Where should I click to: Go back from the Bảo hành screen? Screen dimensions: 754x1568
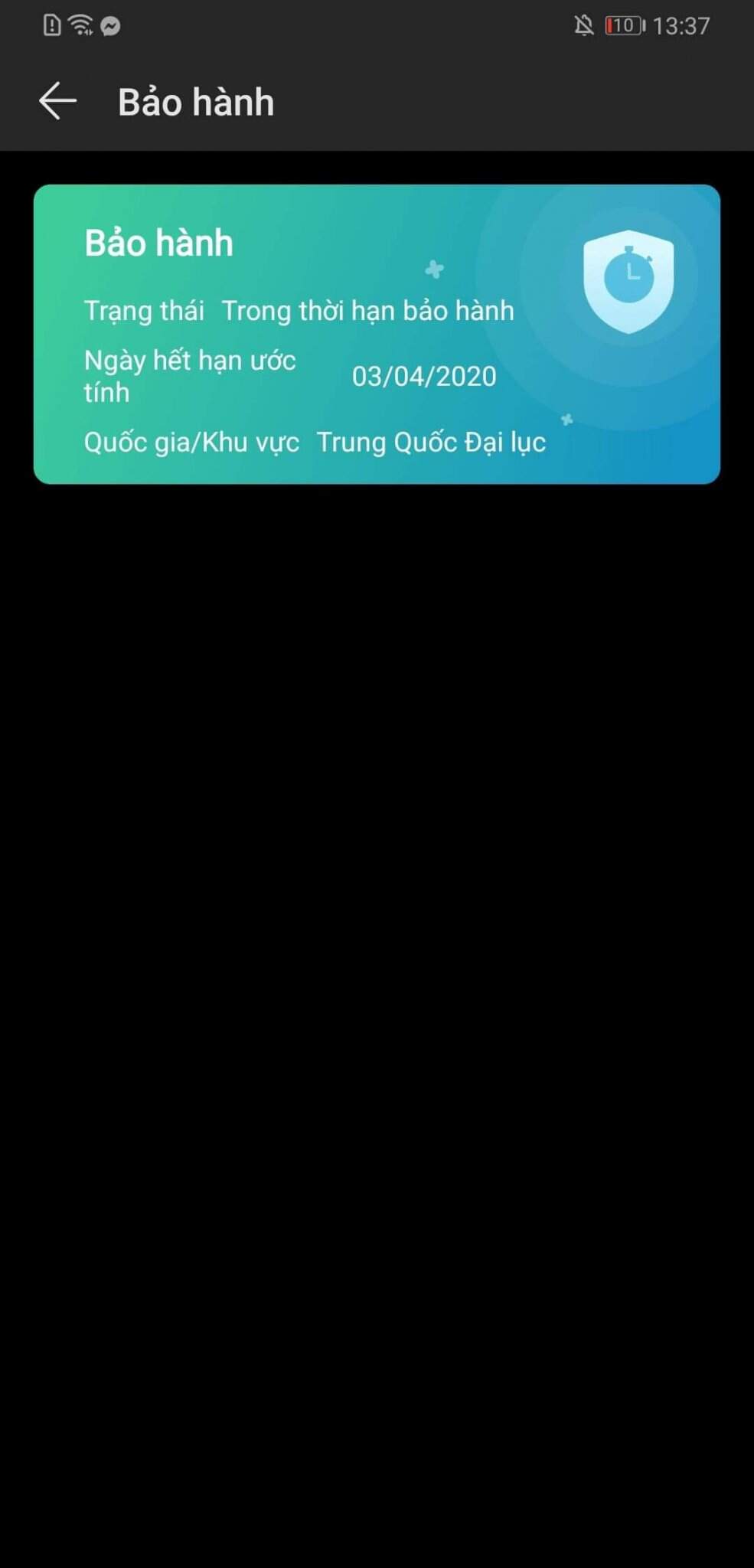pos(57,102)
